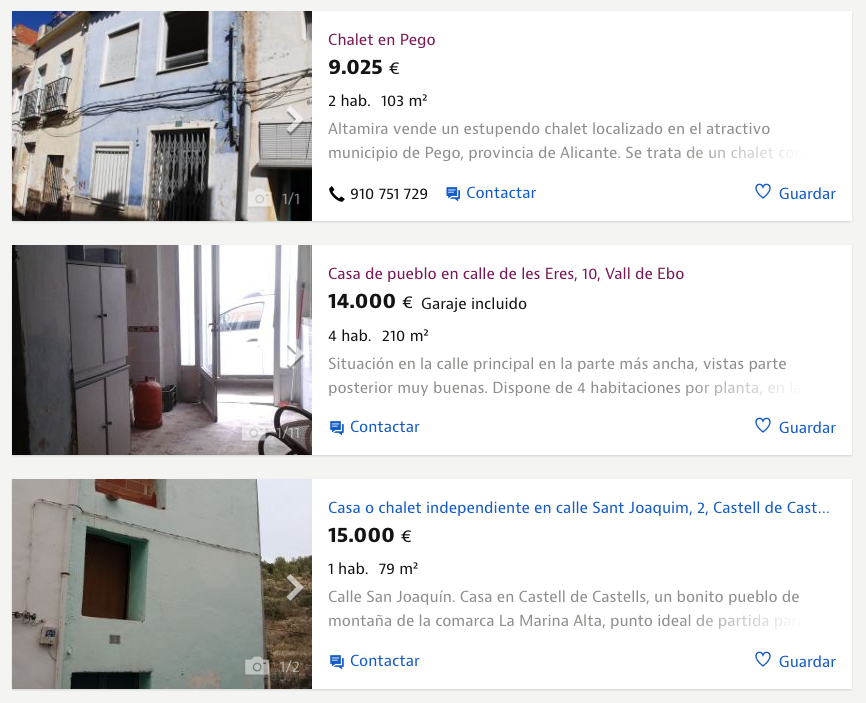Call 910 751 729 for Pego chalet
The width and height of the screenshot is (866, 703).
(x=378, y=194)
